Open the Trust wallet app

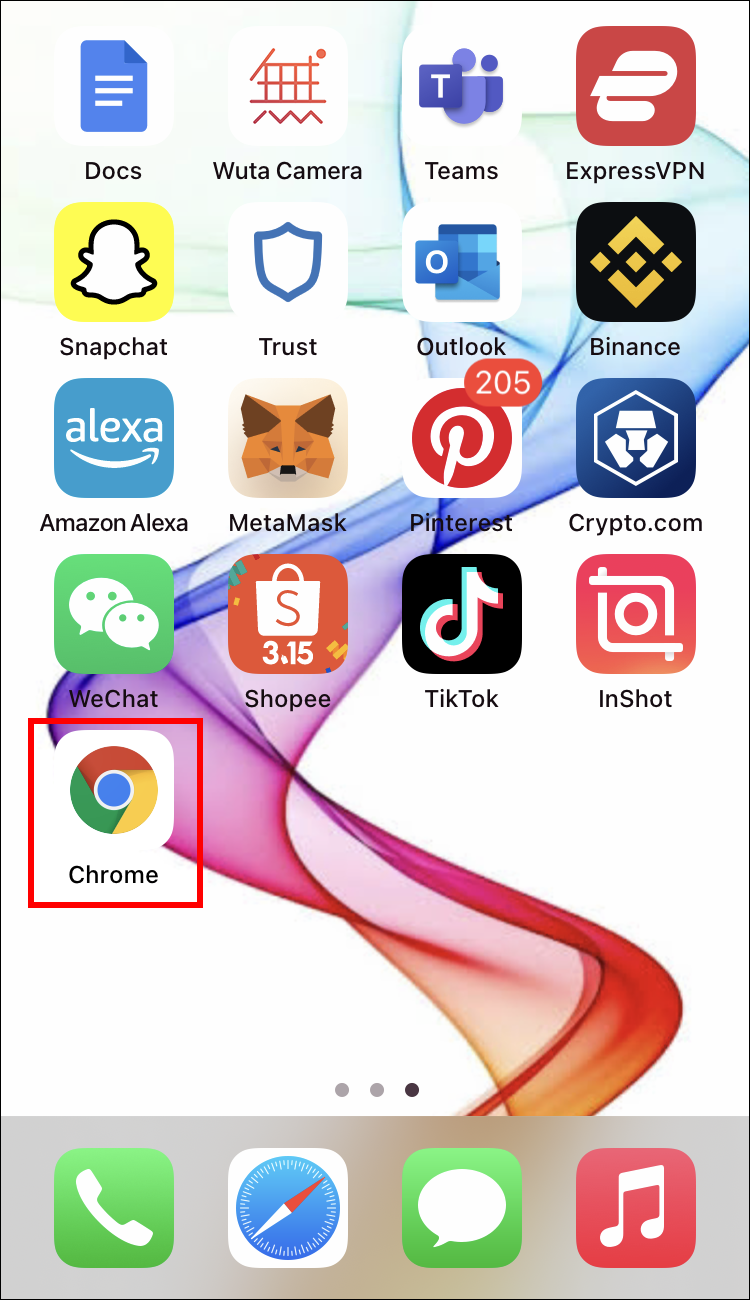point(288,262)
